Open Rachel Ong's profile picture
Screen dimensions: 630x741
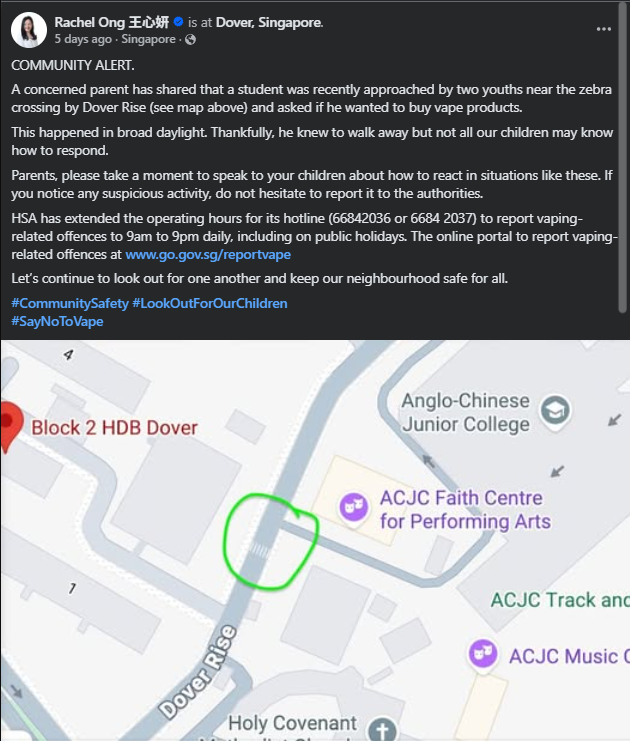28,30
